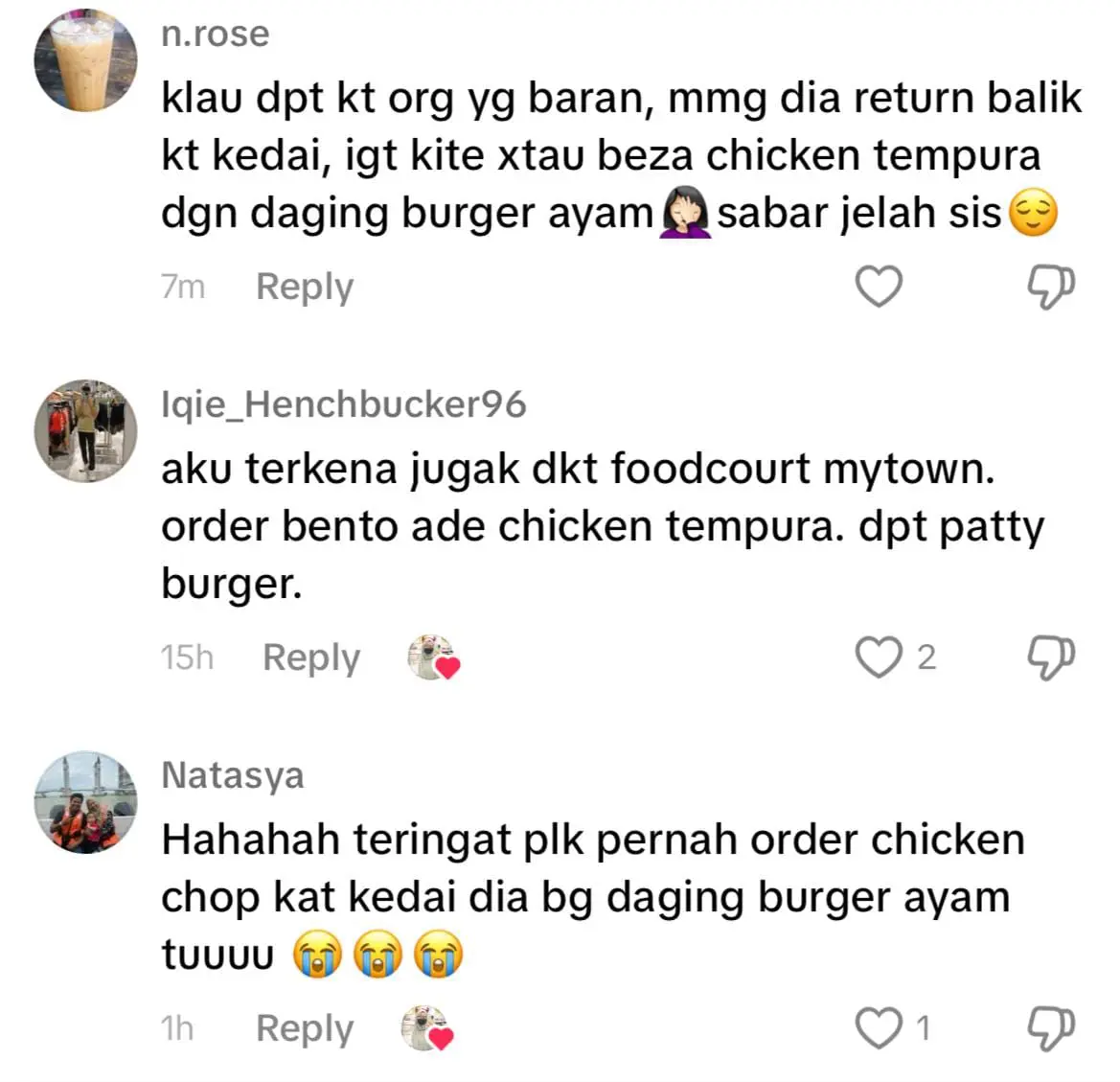Screen dimensions: 1120x1082
Task: Like Iqie_Henchbucker96's foodcourt comment
Action: [878, 657]
